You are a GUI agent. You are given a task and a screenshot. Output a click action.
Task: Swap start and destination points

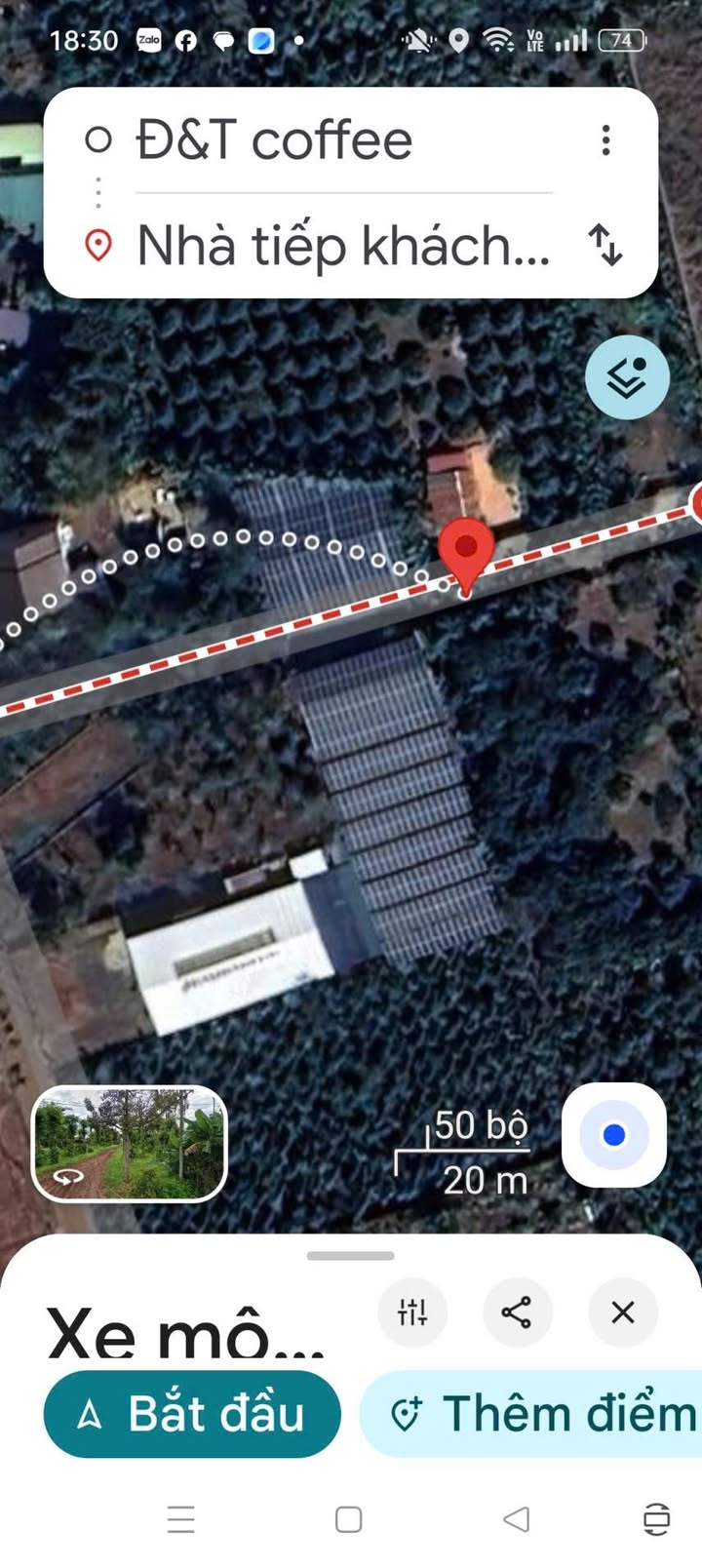point(605,245)
